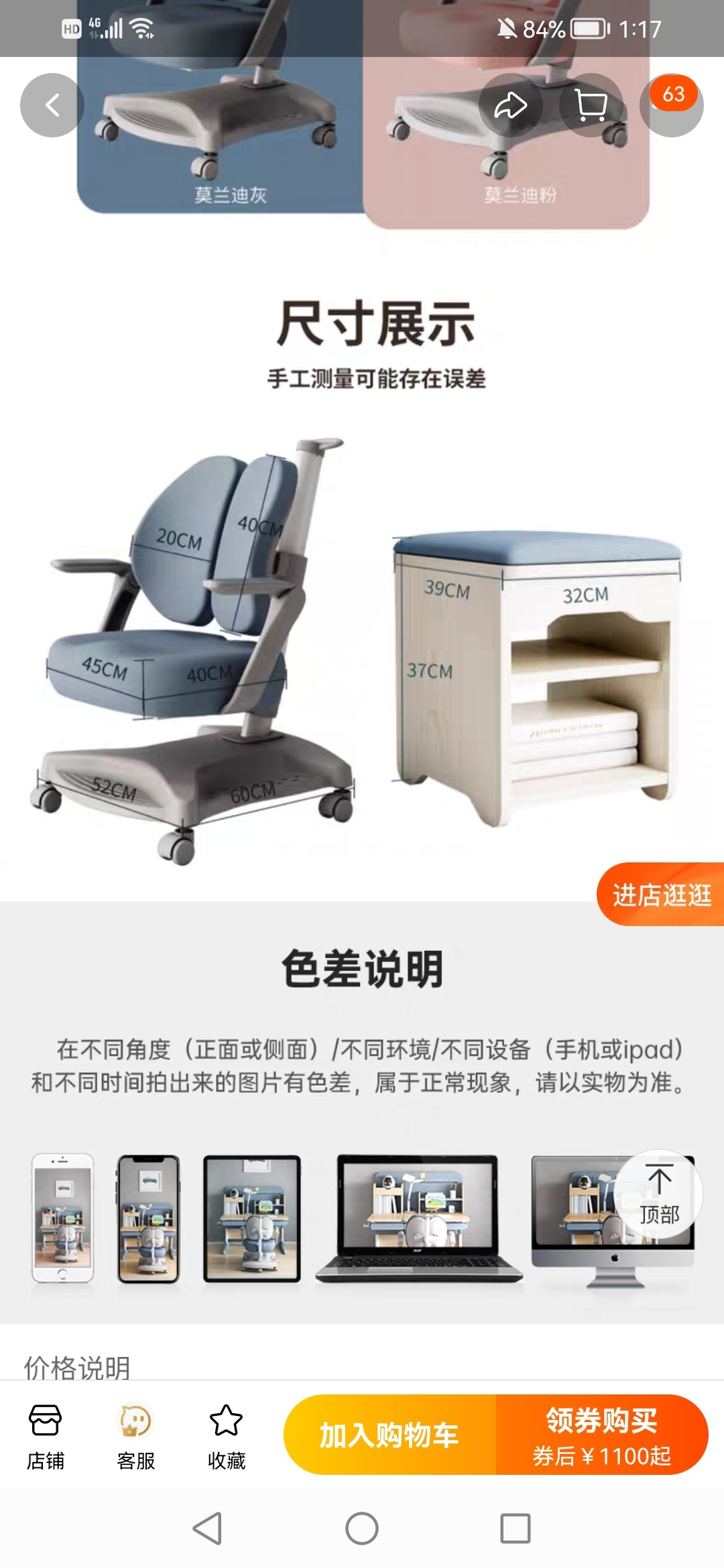The width and height of the screenshot is (724, 1568).
Task: Tap 进店逛逛 to visit the store
Action: pyautogui.click(x=661, y=895)
